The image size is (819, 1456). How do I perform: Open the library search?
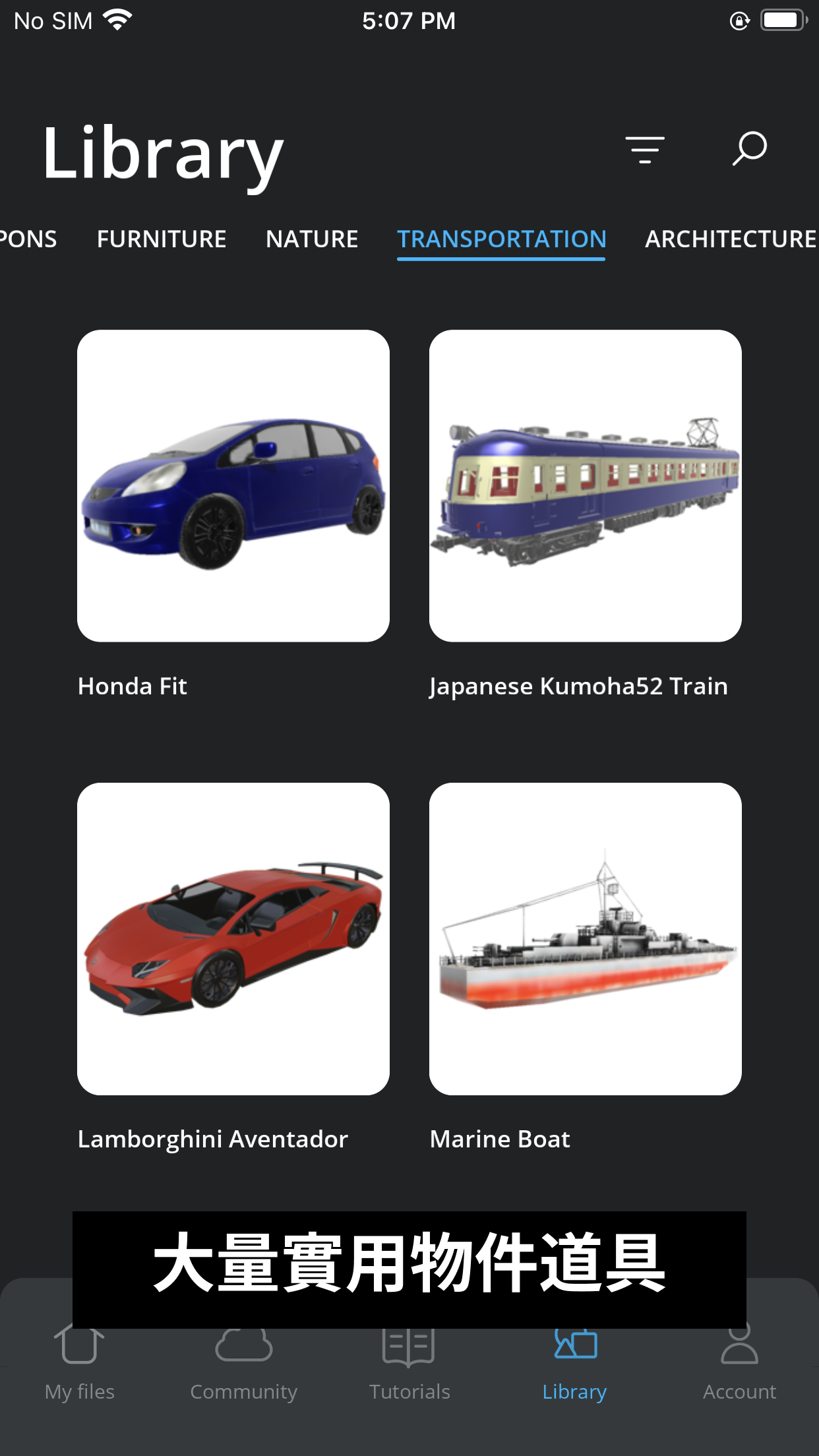[x=750, y=148]
